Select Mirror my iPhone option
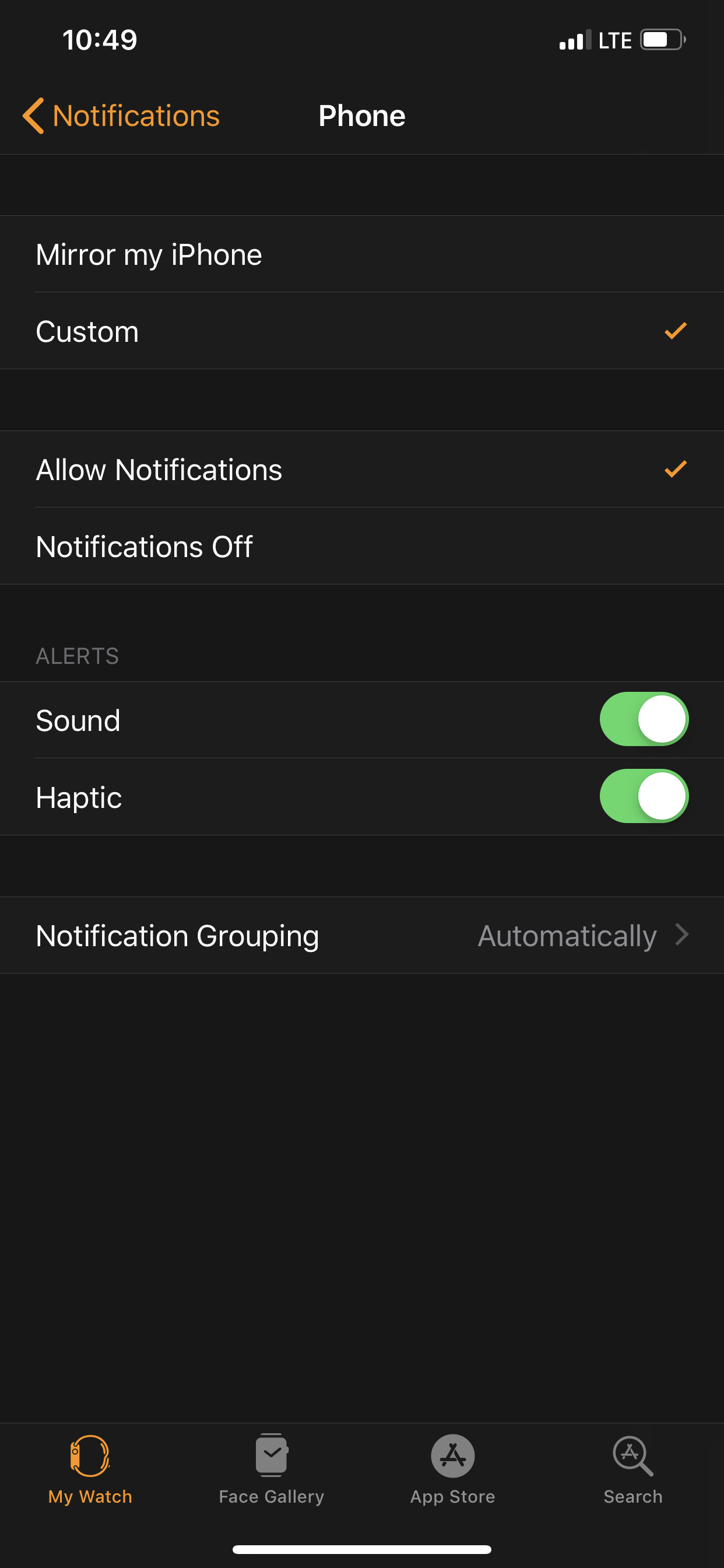This screenshot has width=724, height=1568. coord(362,254)
